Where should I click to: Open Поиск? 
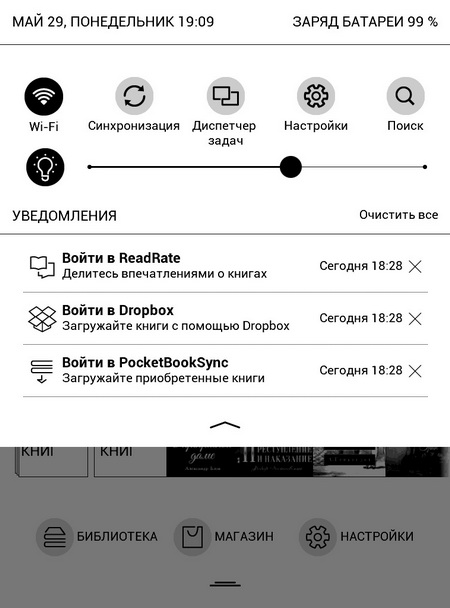405,96
